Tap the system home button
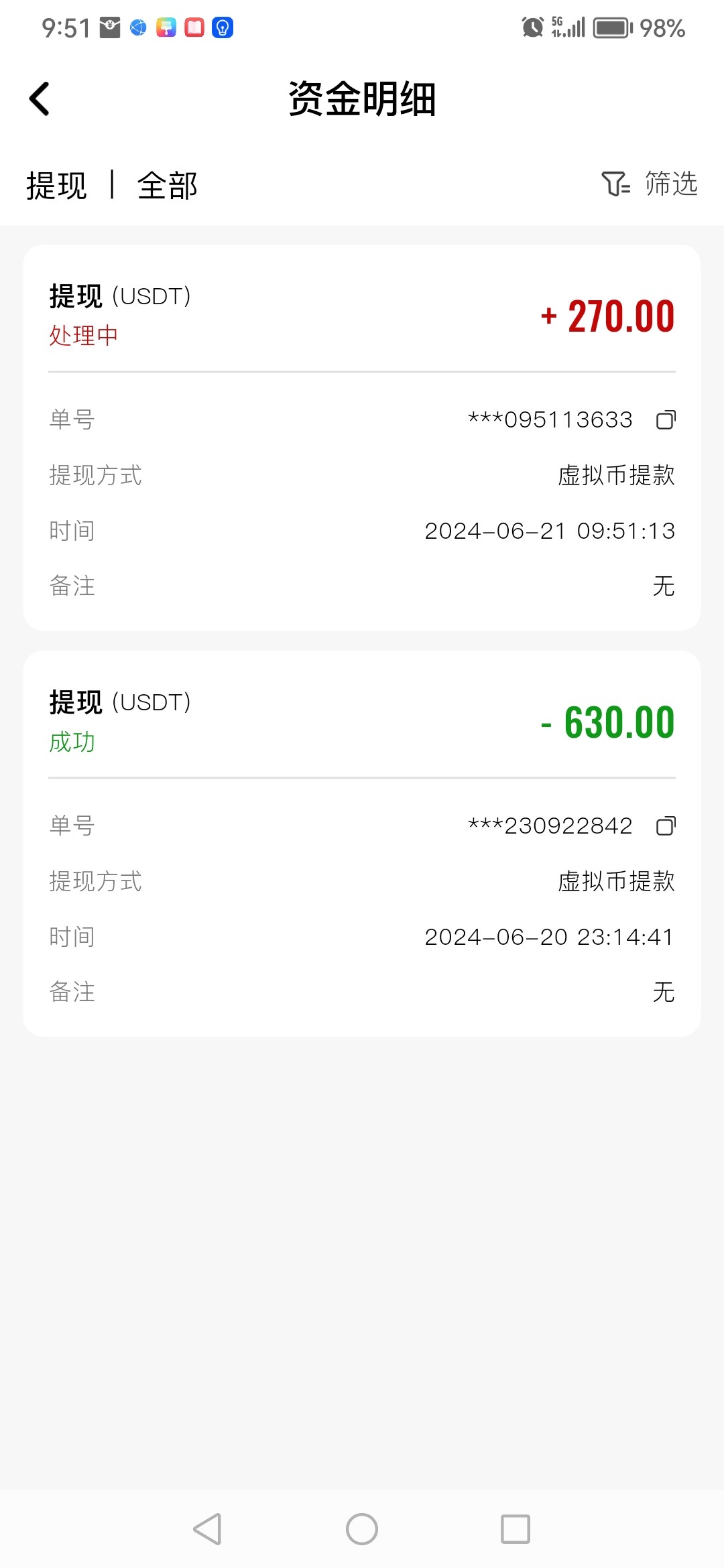 pos(362,1529)
